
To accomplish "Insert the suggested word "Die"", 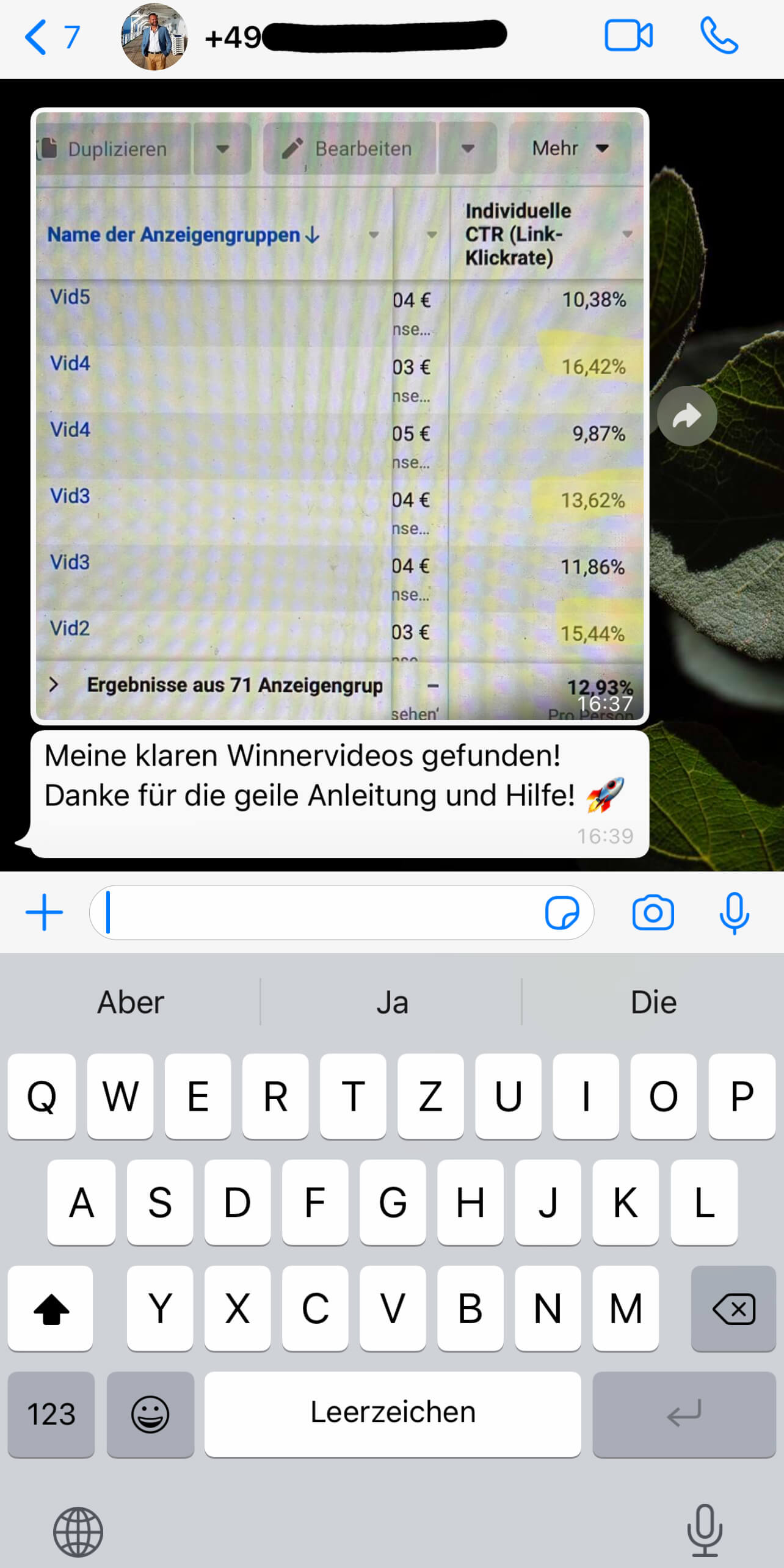I will coord(653,1002).
